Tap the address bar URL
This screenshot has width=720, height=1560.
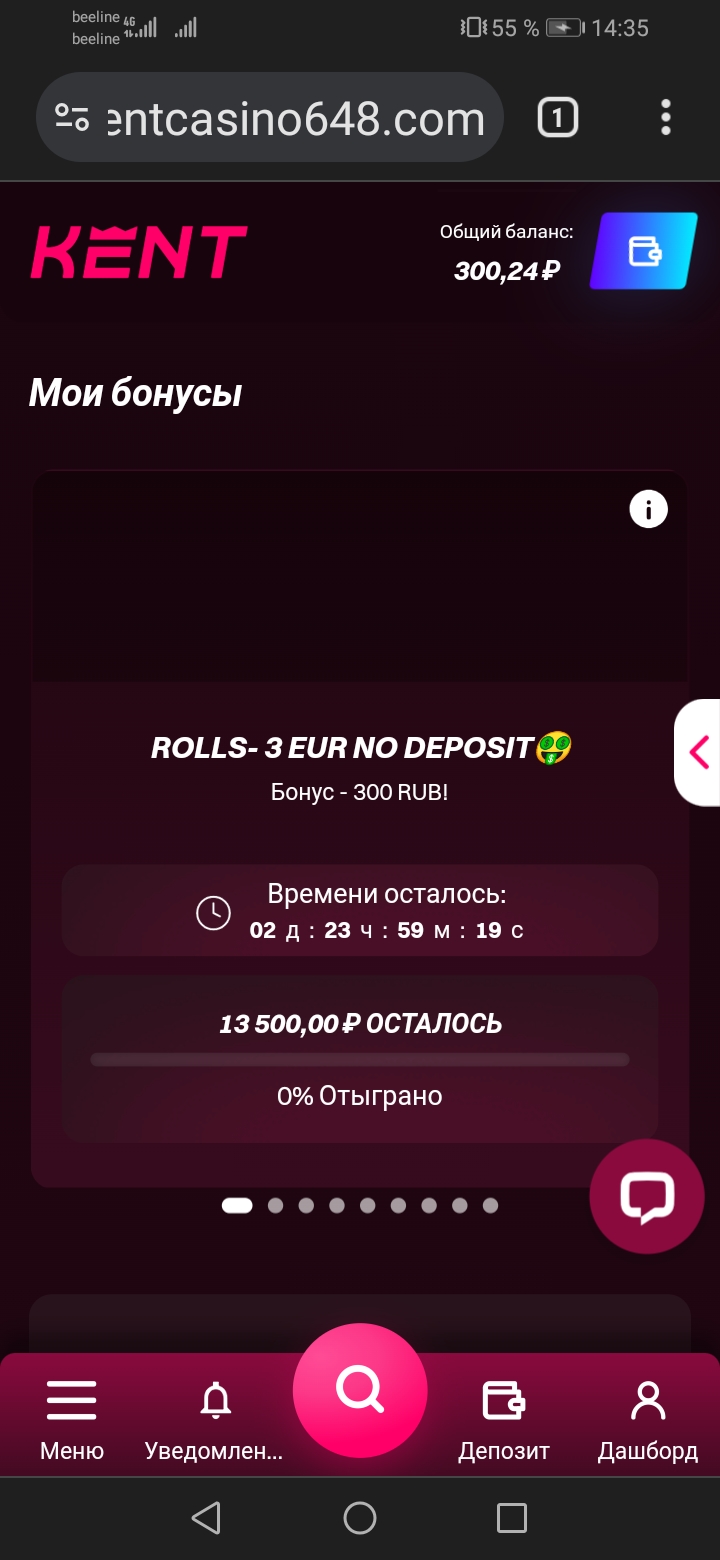pos(270,118)
